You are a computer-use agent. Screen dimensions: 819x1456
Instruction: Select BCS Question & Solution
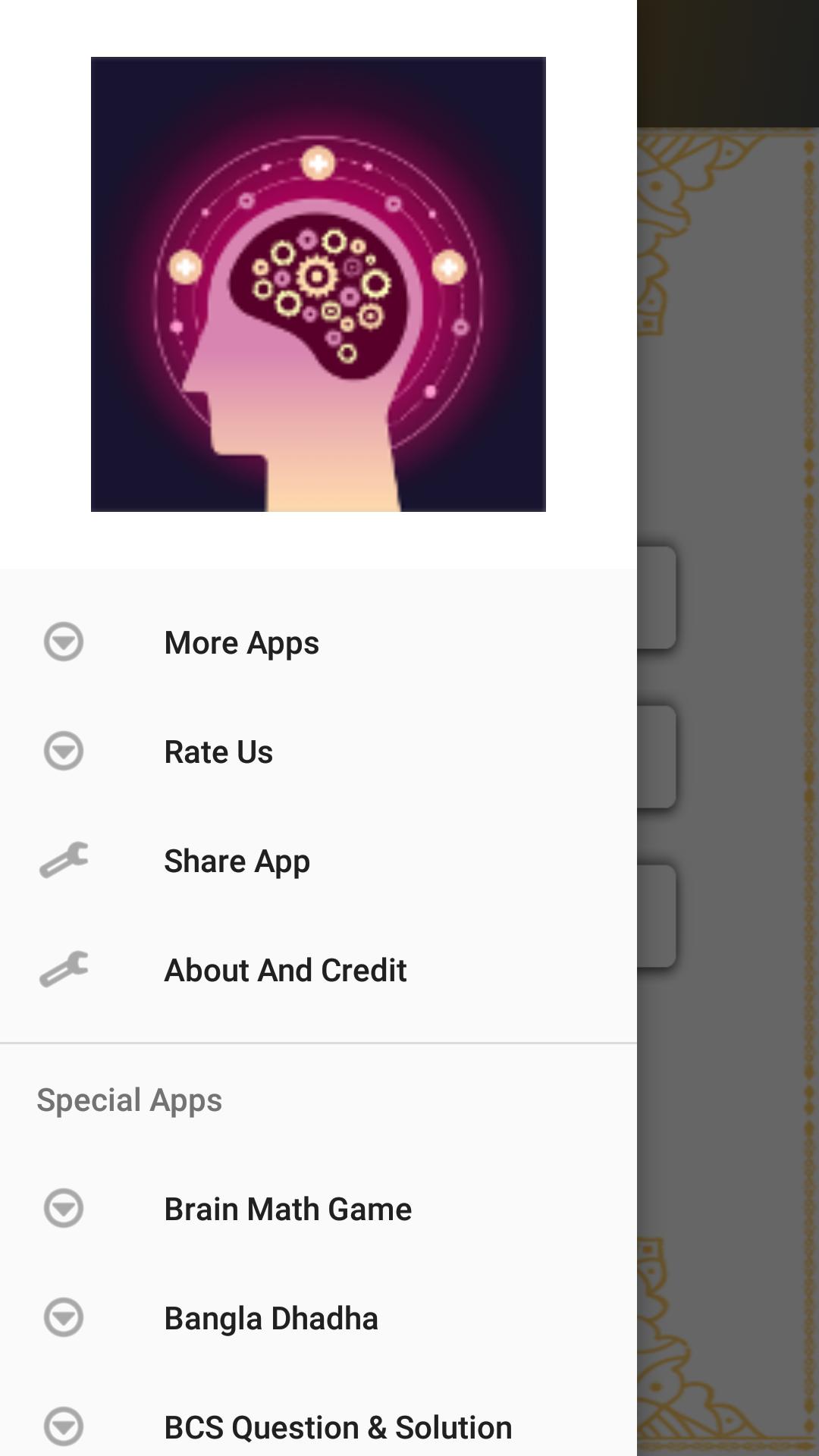coord(337,1427)
